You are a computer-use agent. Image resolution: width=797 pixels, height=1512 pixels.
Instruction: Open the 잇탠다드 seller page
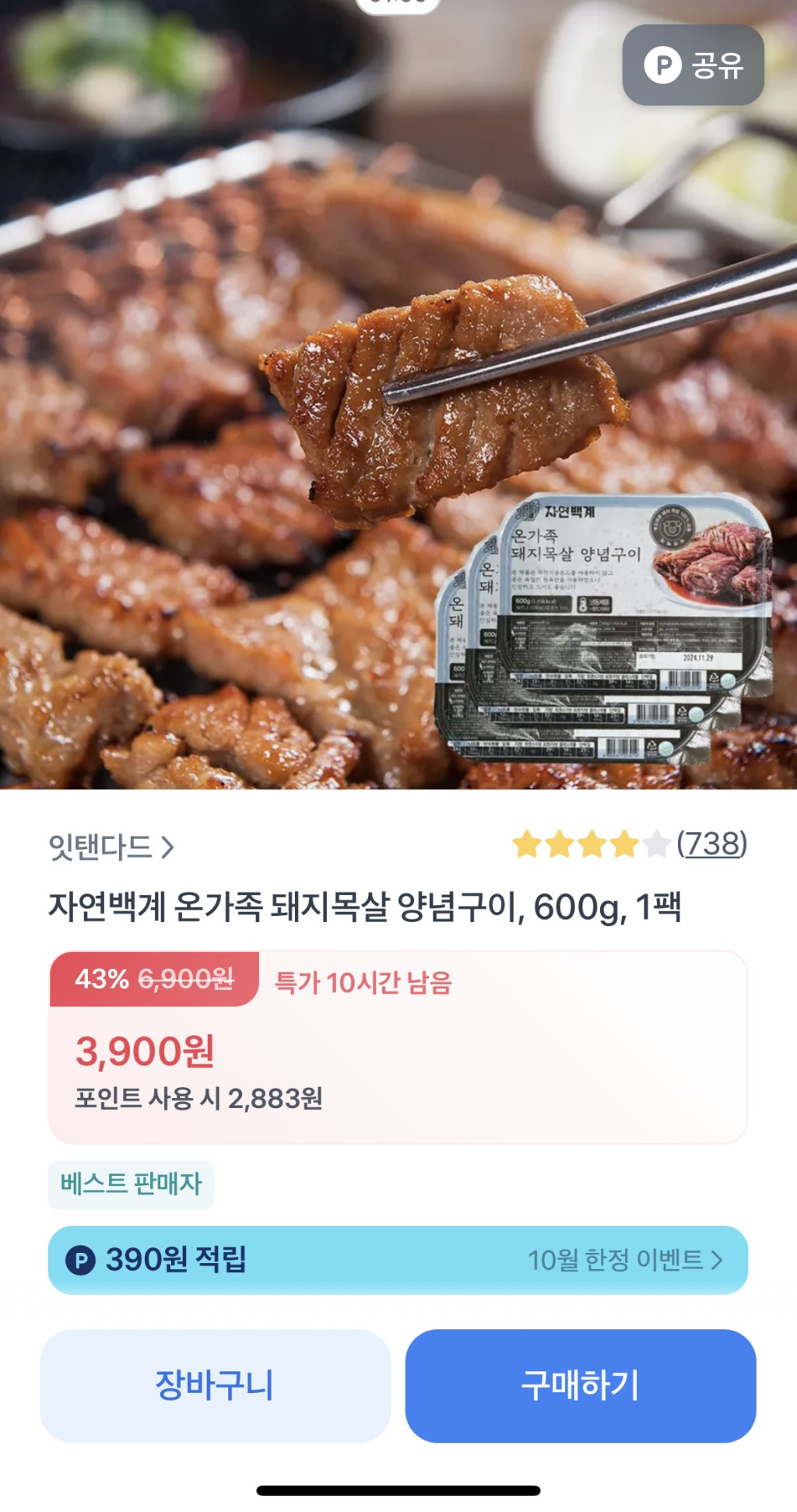(111, 847)
